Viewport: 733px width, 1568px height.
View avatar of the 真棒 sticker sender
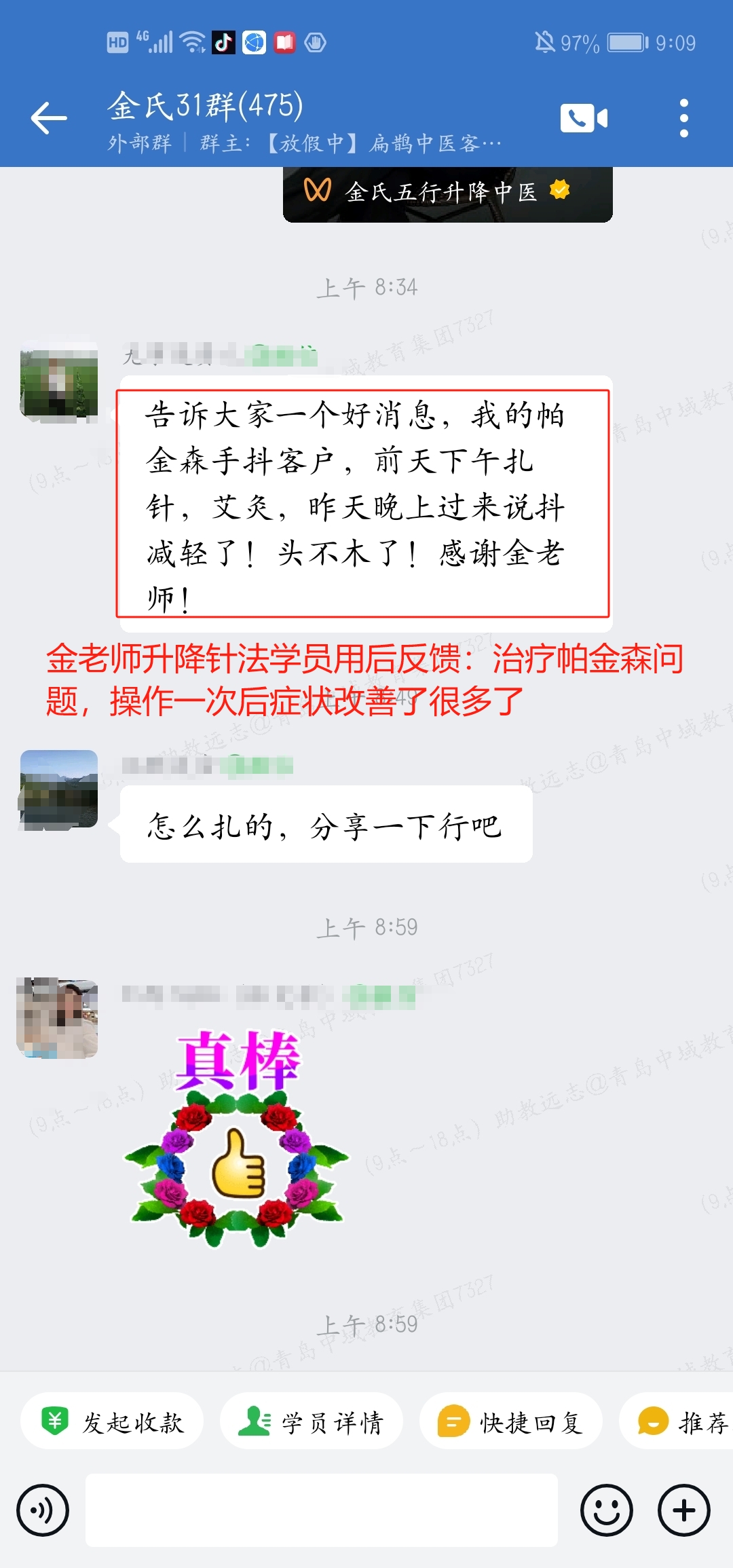pos(58,1018)
